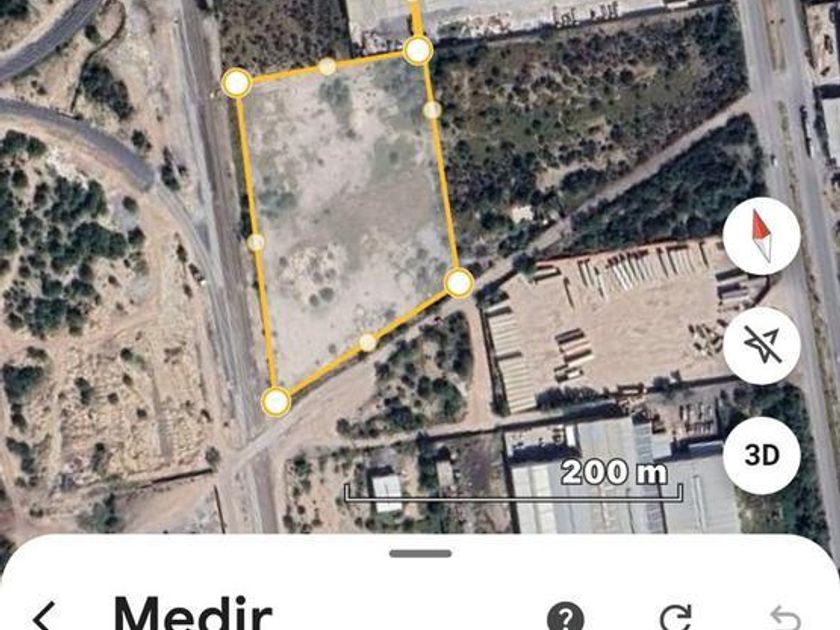Switch the map to 3D view
This screenshot has height=630, width=840.
(762, 455)
